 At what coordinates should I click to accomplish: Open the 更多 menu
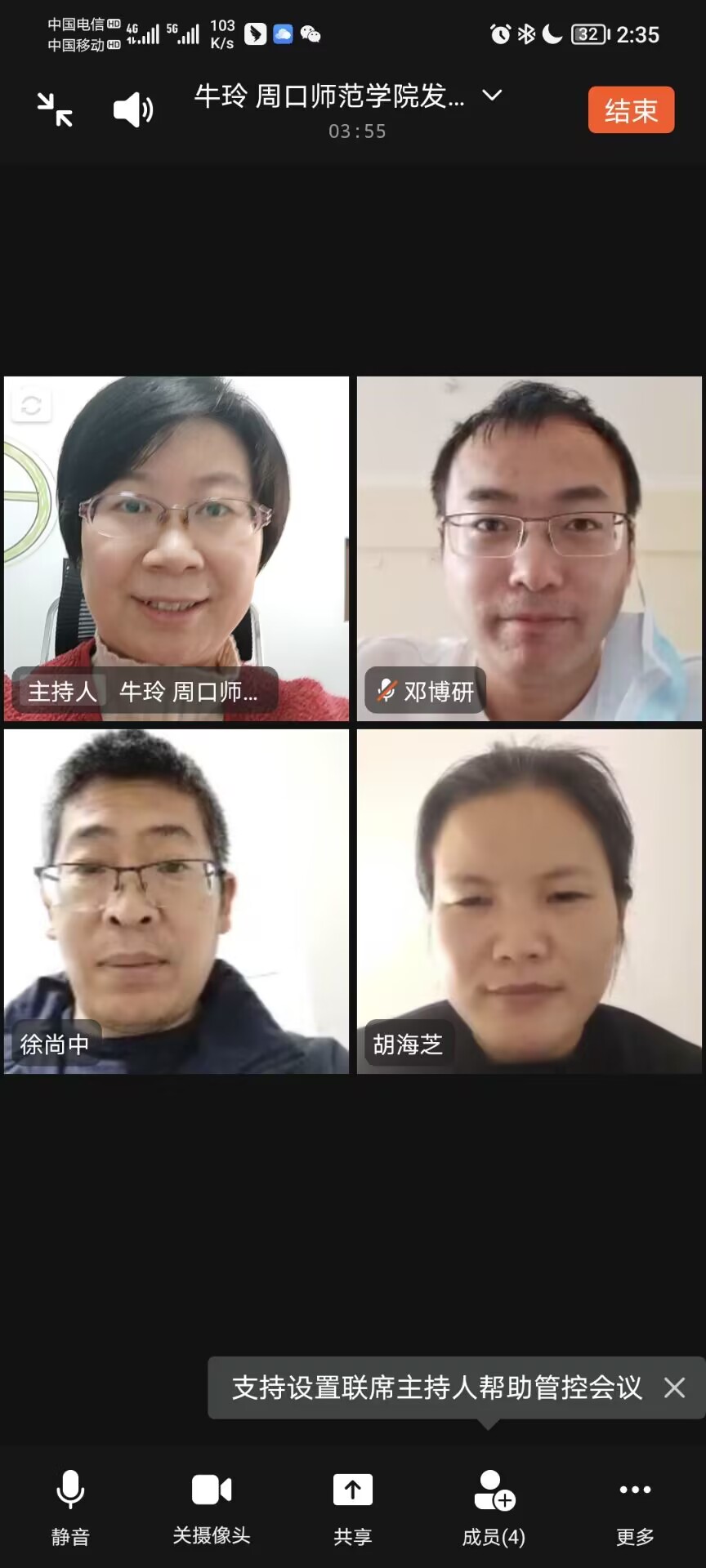[635, 1507]
